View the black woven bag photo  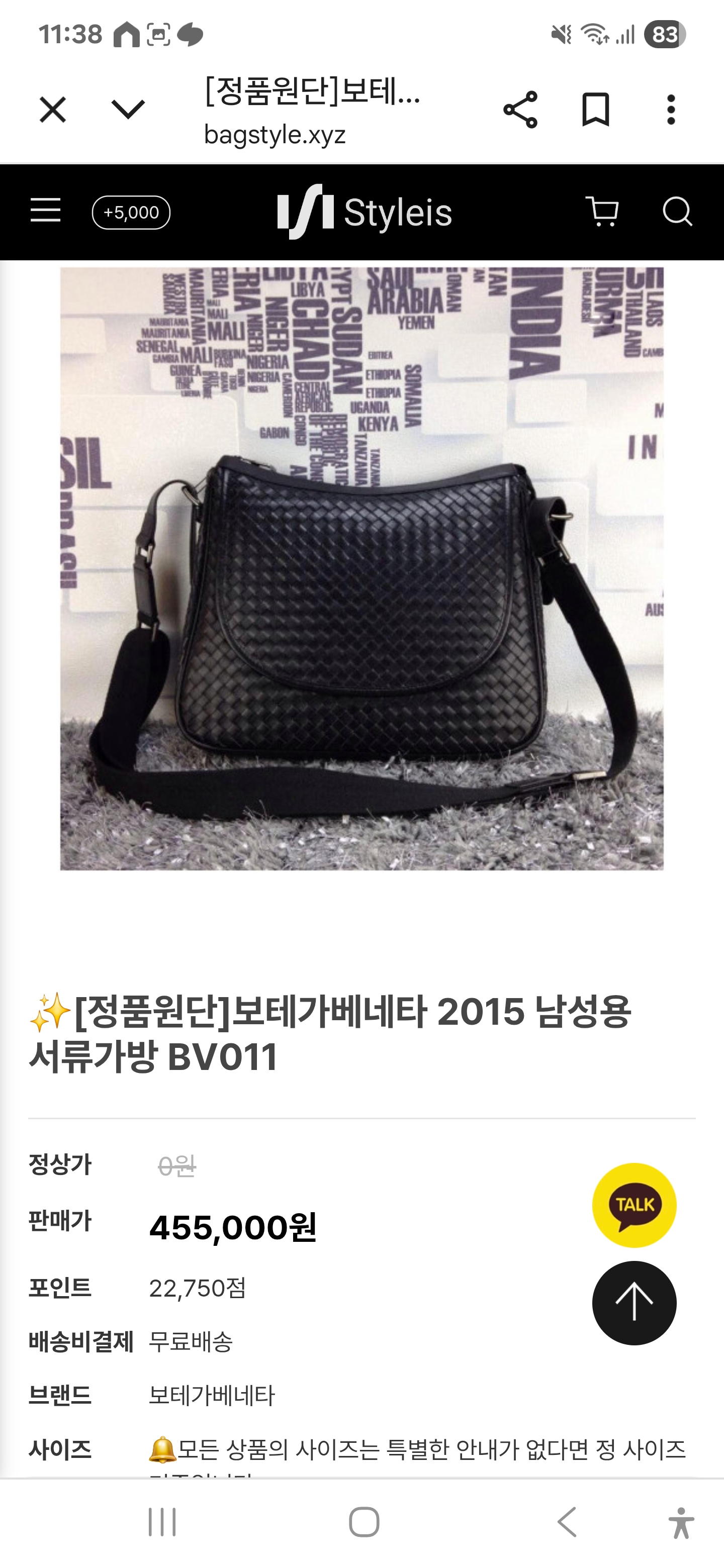(361, 569)
